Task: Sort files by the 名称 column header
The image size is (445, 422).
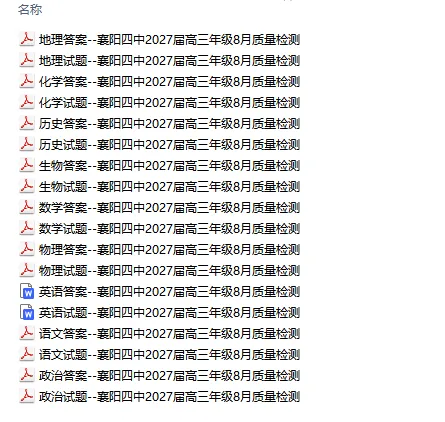Action: click(x=30, y=10)
